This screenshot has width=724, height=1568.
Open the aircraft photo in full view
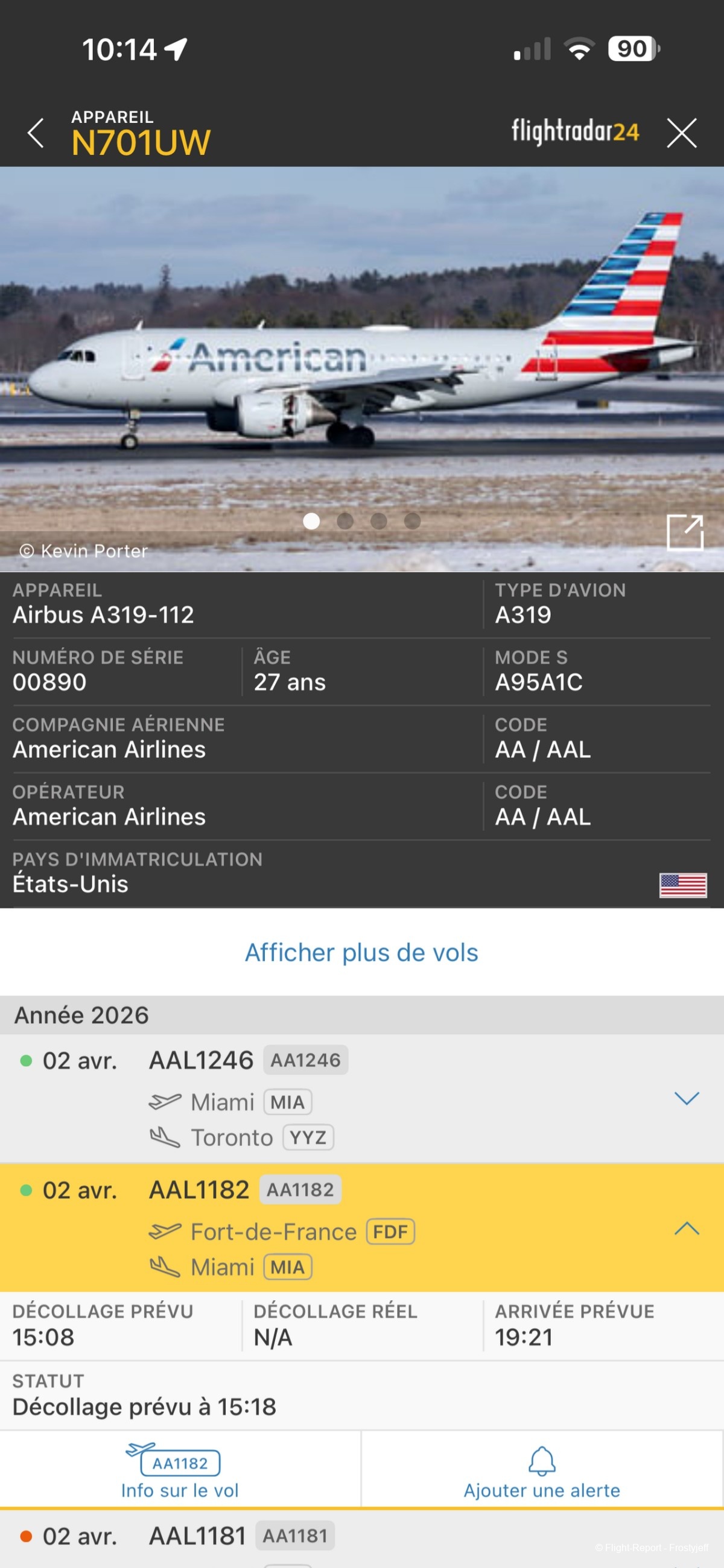(x=684, y=533)
